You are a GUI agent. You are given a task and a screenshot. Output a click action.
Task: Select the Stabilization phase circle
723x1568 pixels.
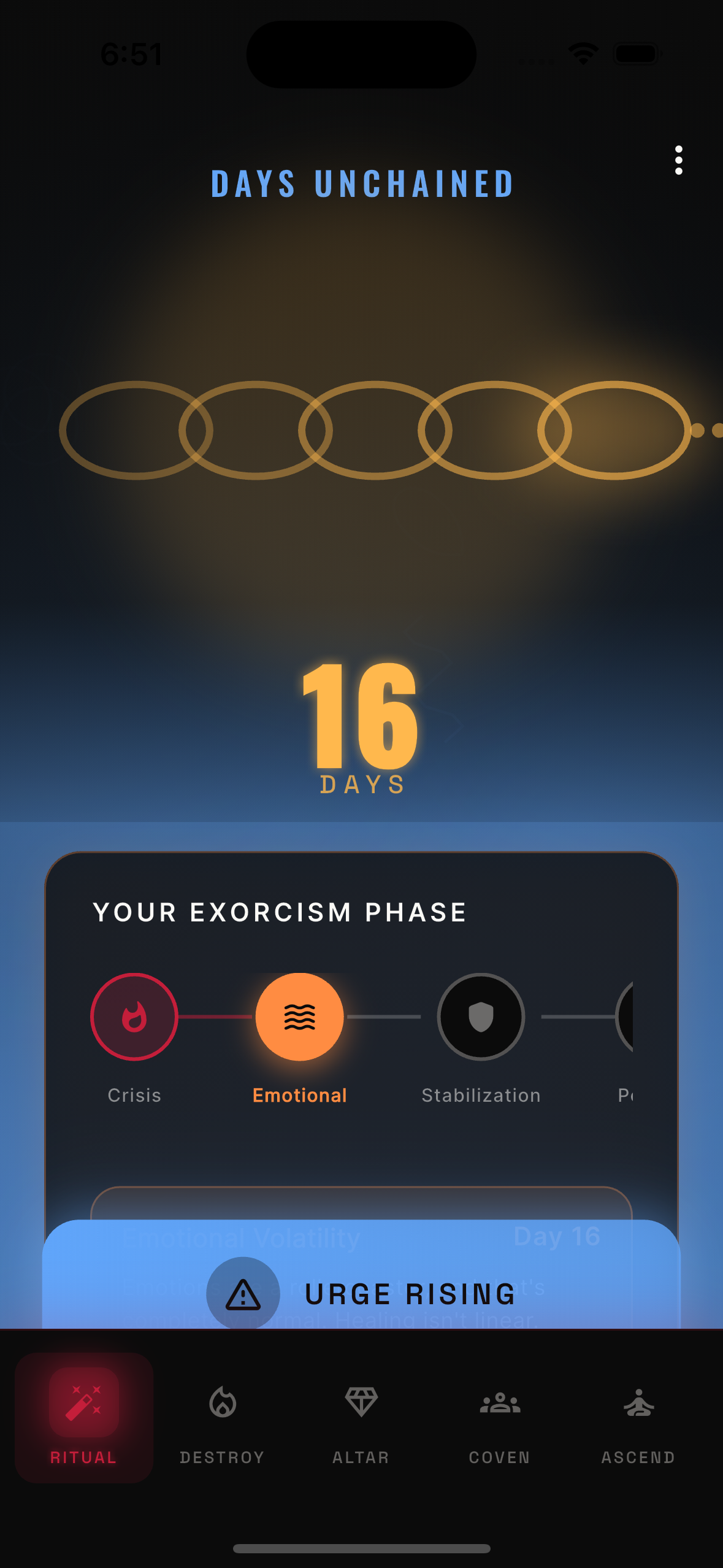point(481,1017)
